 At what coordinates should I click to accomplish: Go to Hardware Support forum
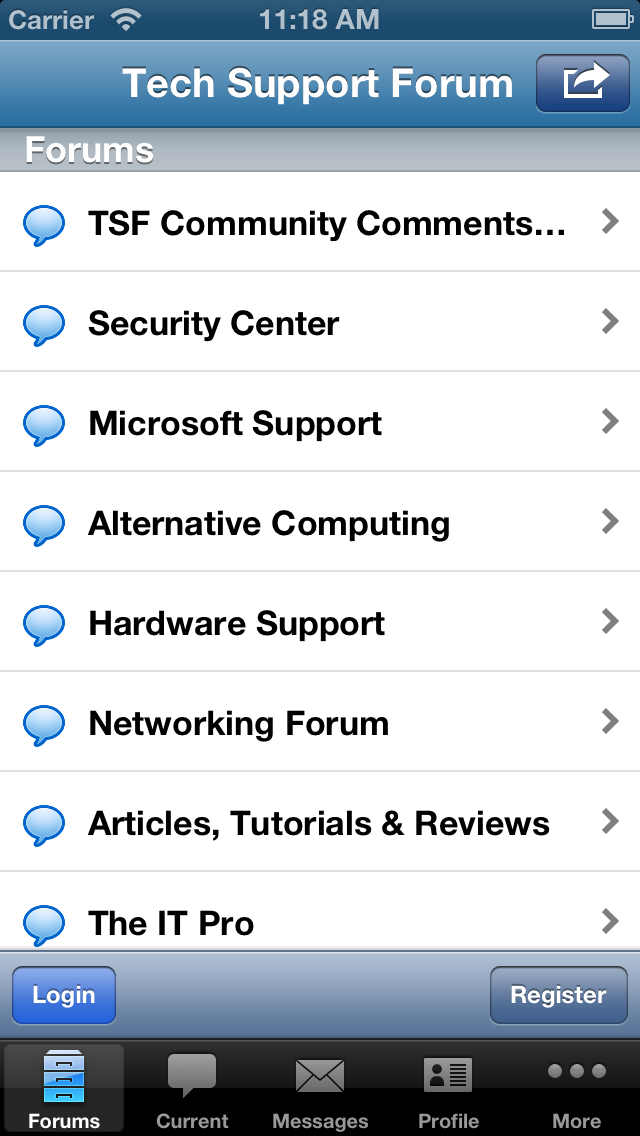point(320,622)
